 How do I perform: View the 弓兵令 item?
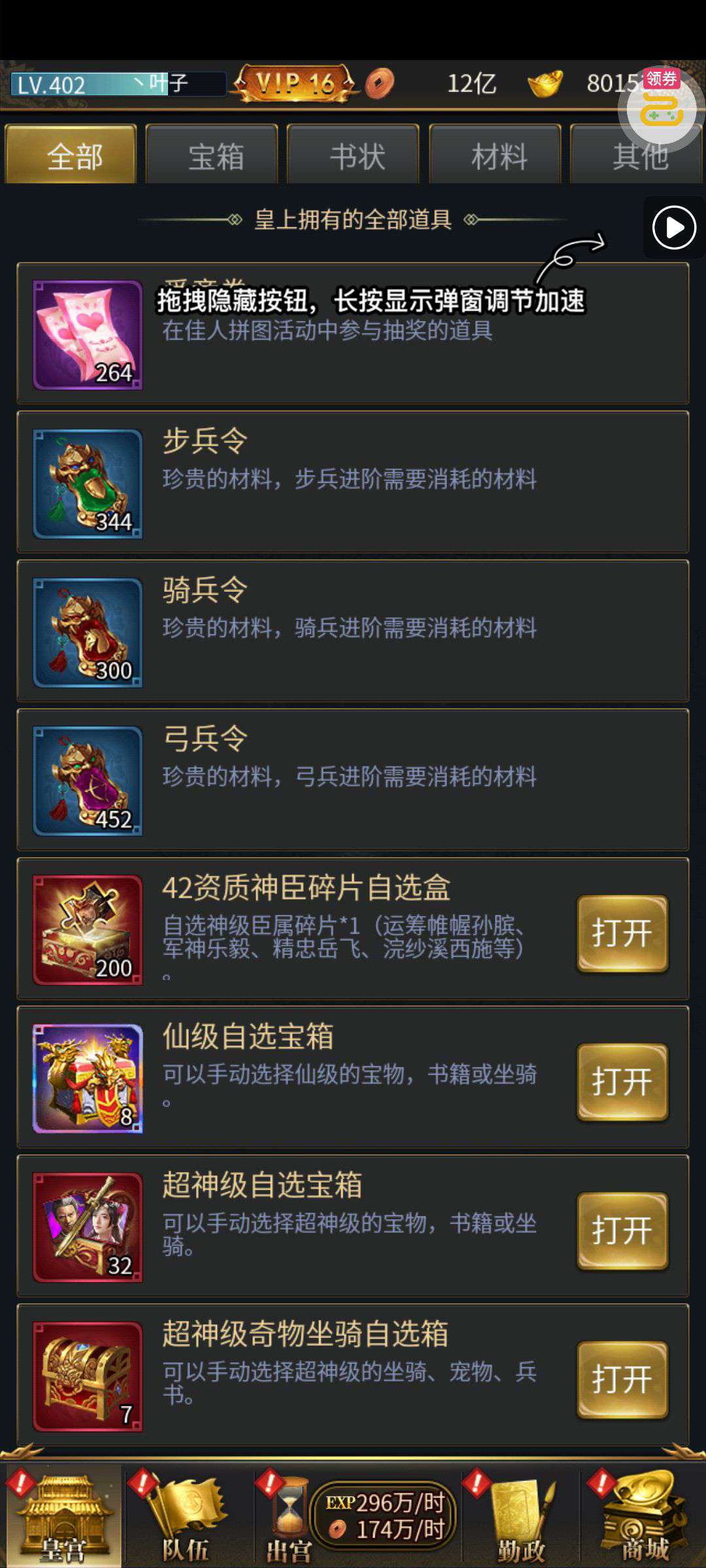[x=353, y=780]
